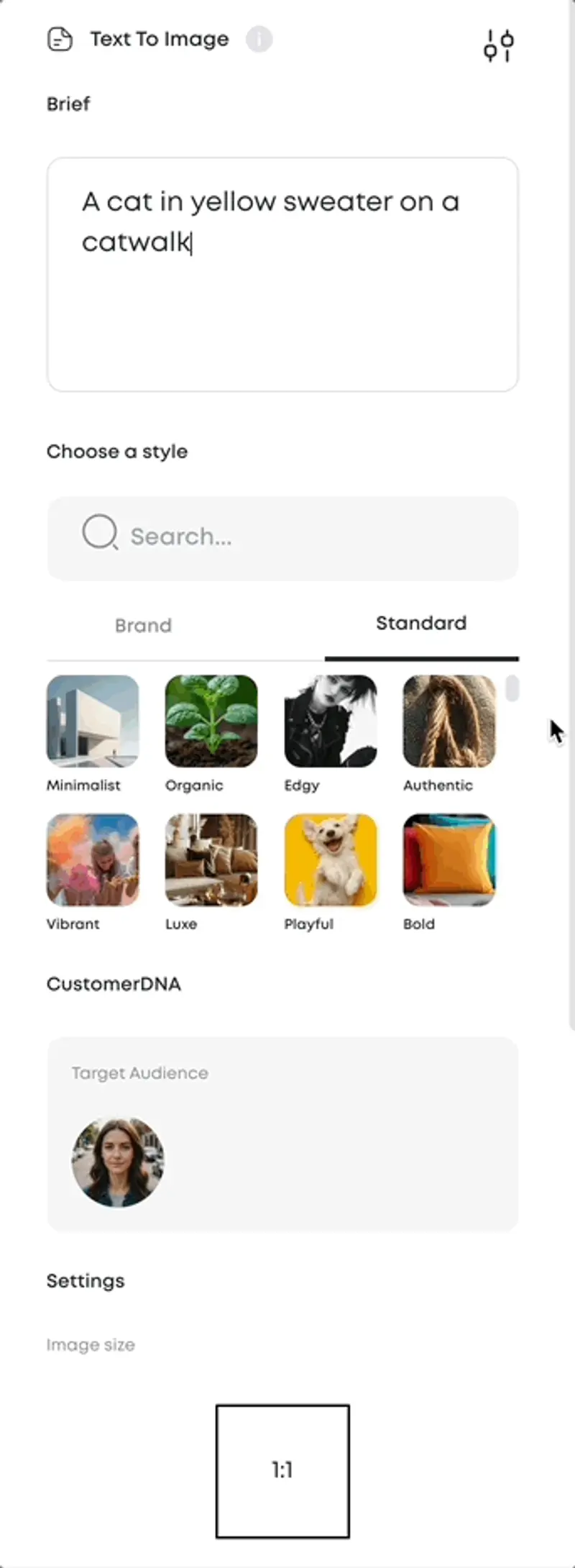Select the Playful style

click(x=331, y=860)
